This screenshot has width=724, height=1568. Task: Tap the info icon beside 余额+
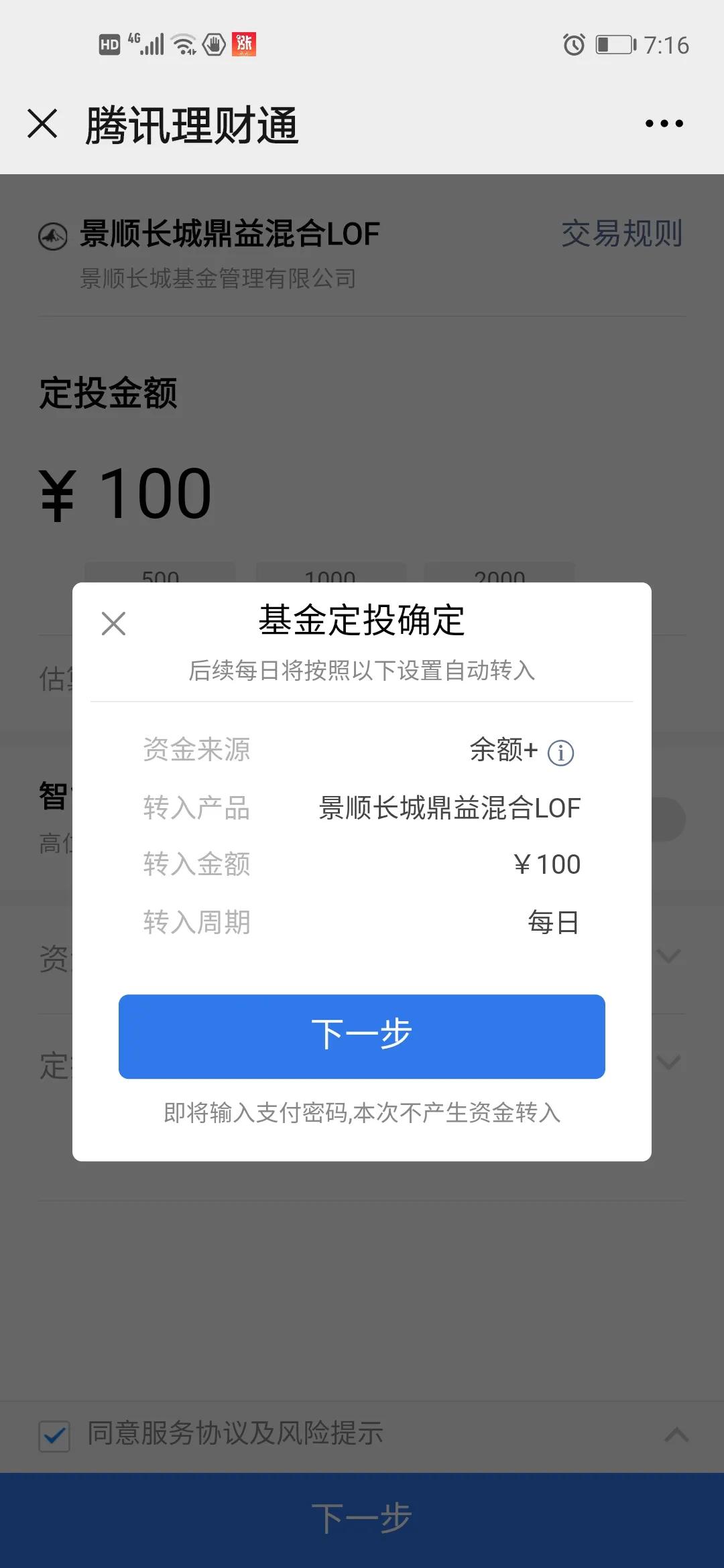(562, 752)
